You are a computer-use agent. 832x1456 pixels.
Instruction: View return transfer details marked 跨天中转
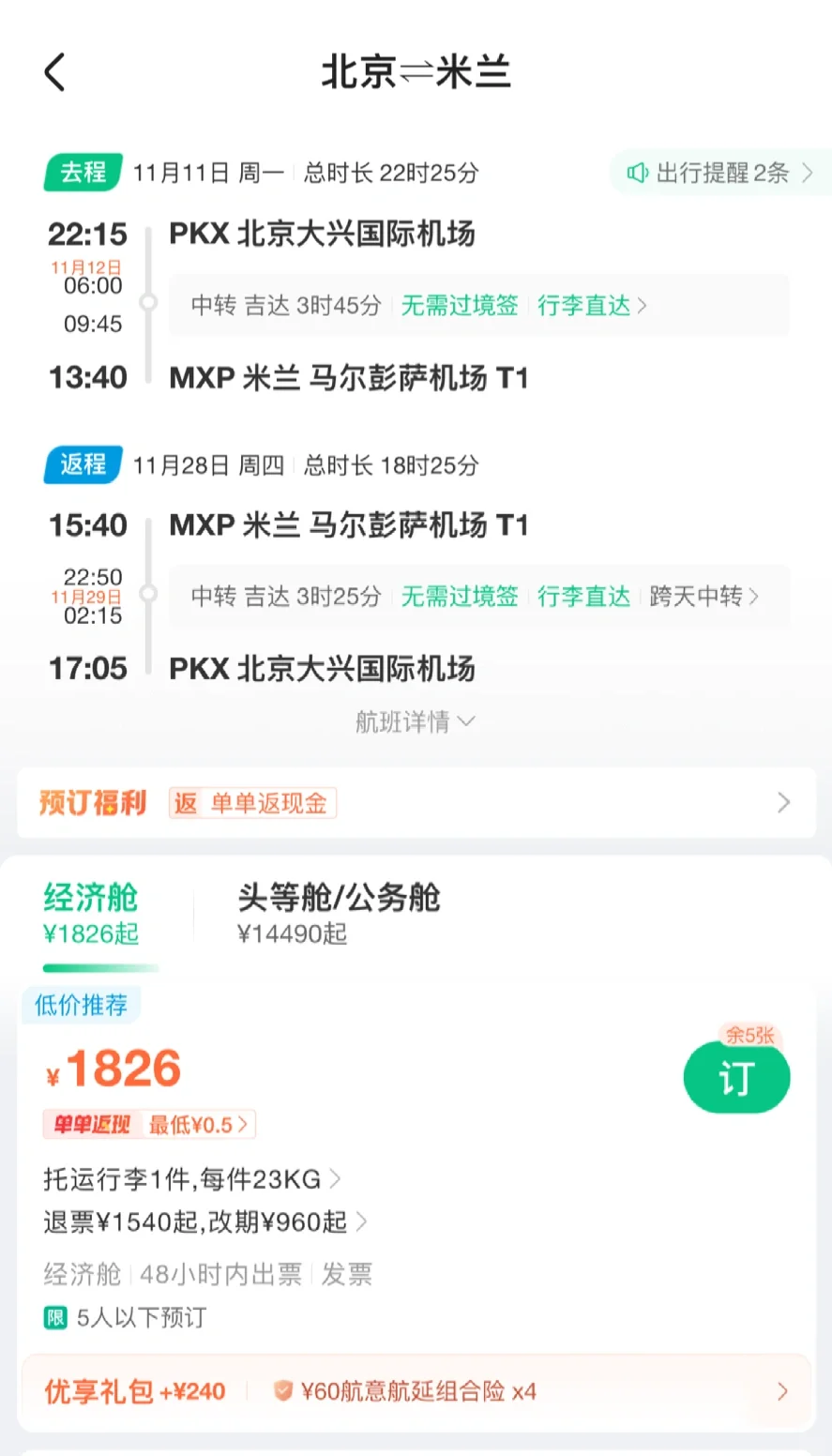point(478,596)
